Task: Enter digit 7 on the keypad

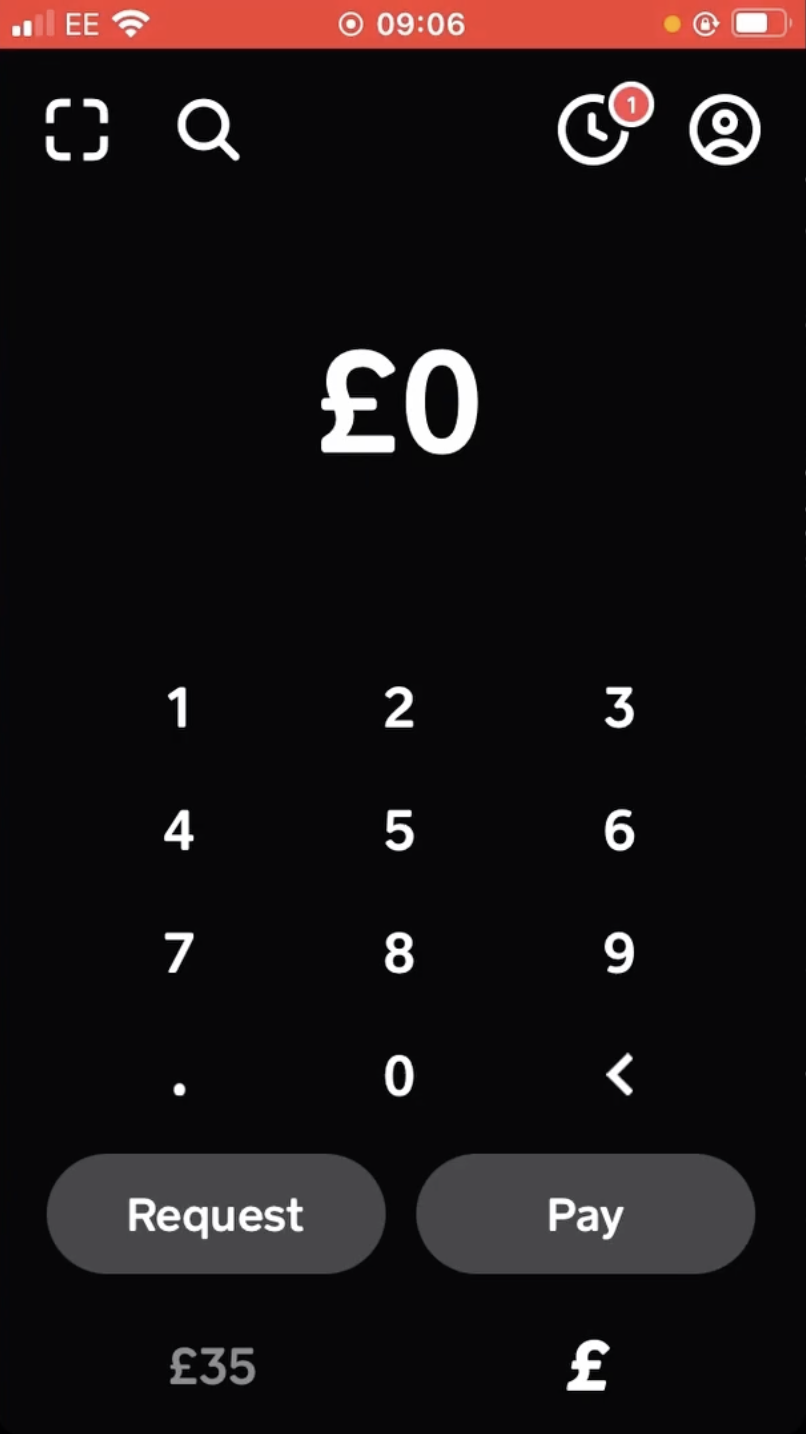Action: click(x=179, y=953)
